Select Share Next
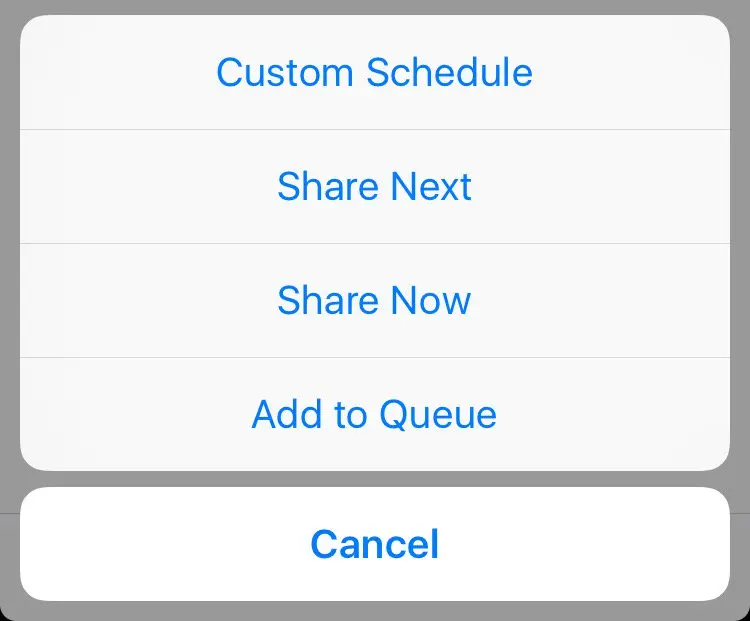This screenshot has height=621, width=750. pos(374,187)
